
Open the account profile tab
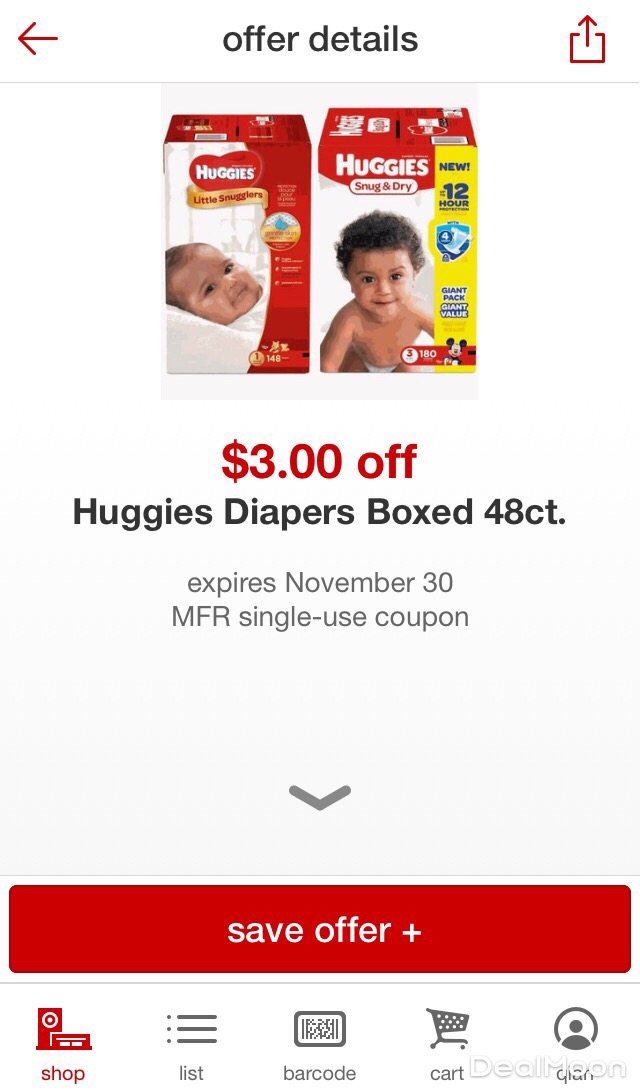(575, 1042)
